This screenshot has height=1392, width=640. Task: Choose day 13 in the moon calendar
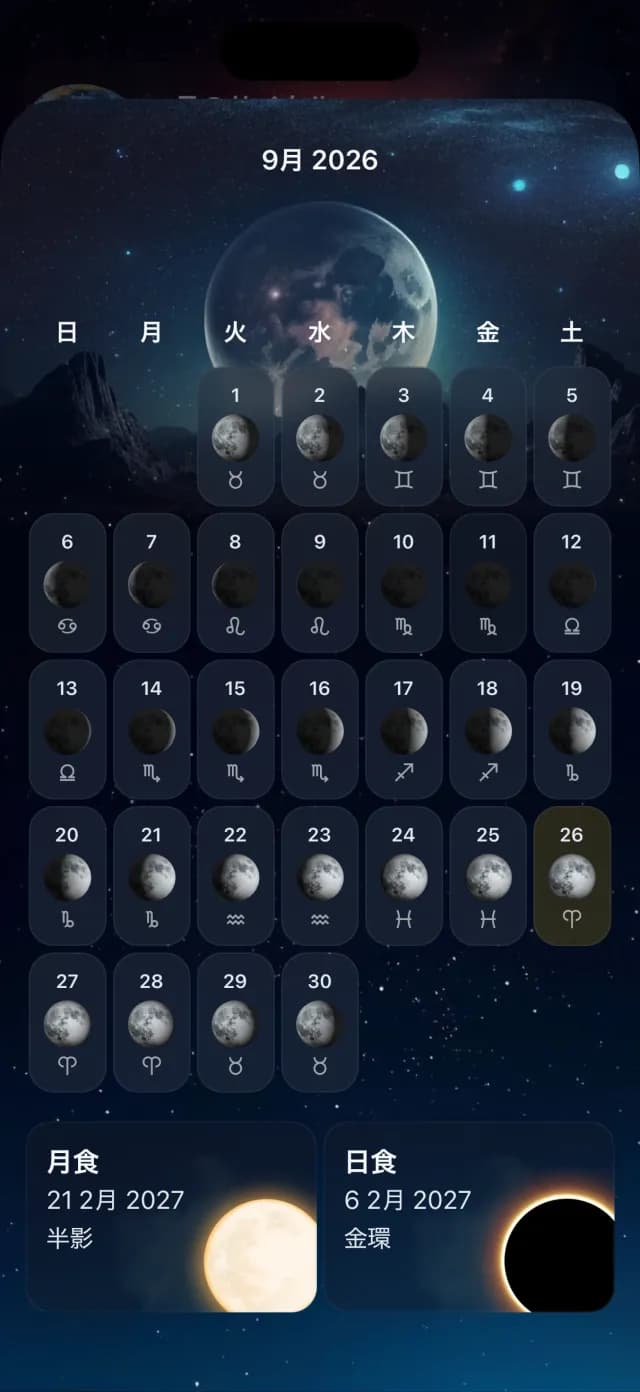coord(67,729)
